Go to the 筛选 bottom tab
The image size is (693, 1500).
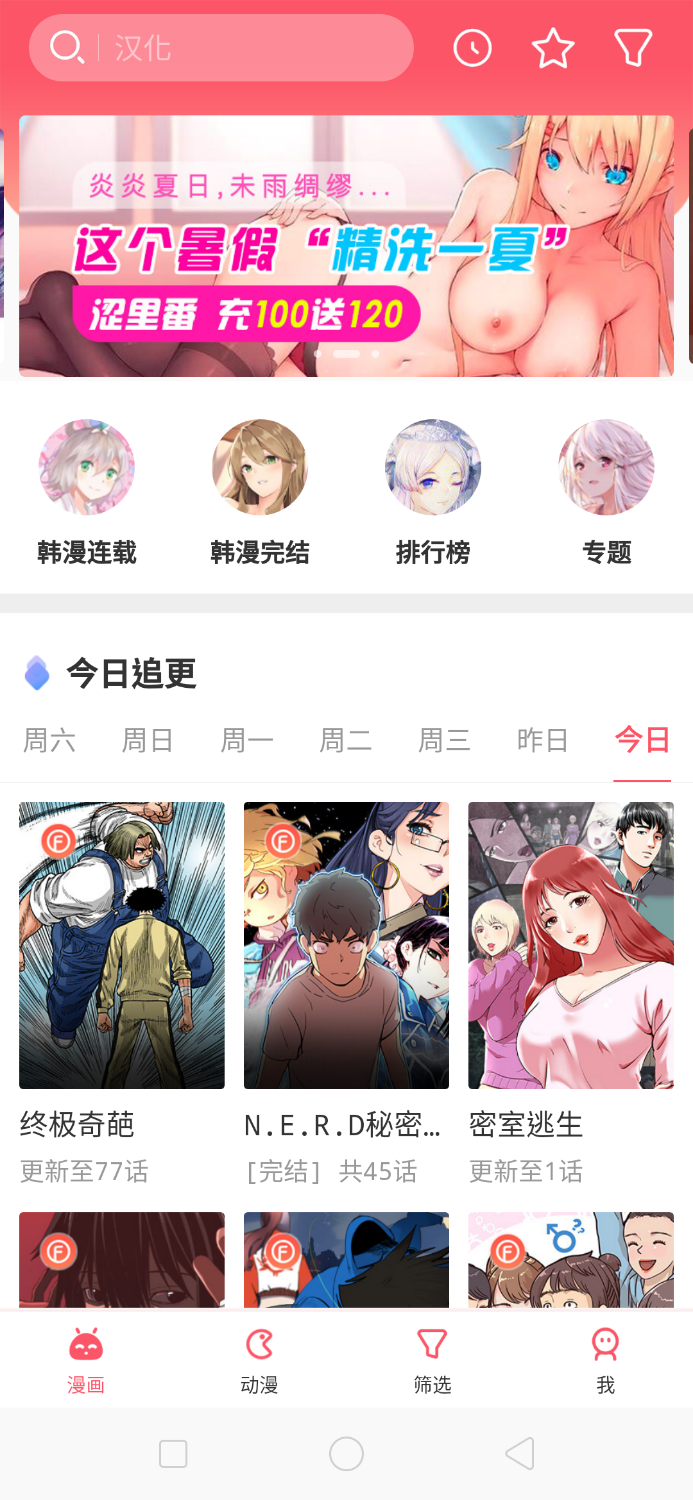tap(432, 1360)
